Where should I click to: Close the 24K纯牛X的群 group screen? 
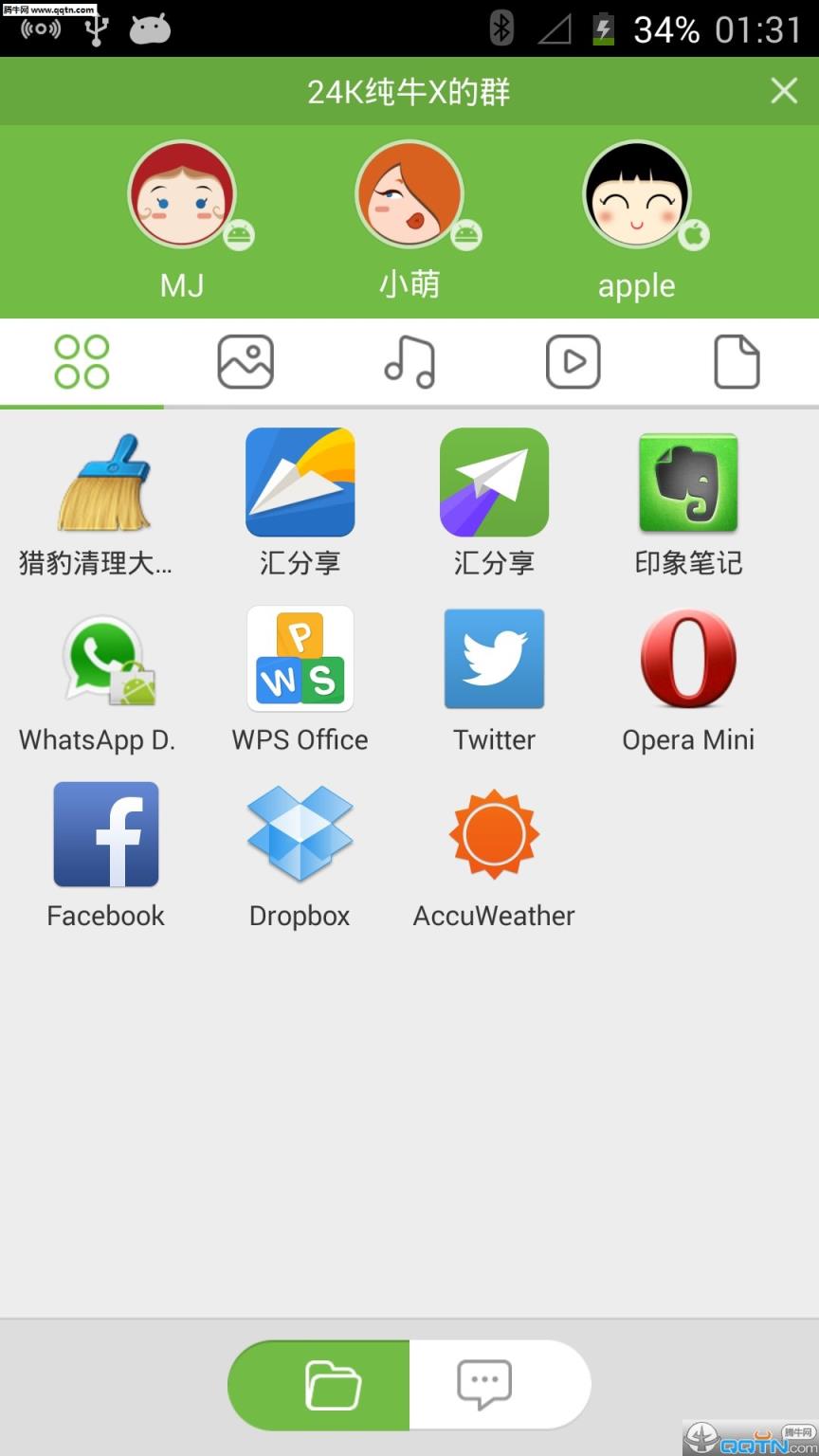point(784,91)
